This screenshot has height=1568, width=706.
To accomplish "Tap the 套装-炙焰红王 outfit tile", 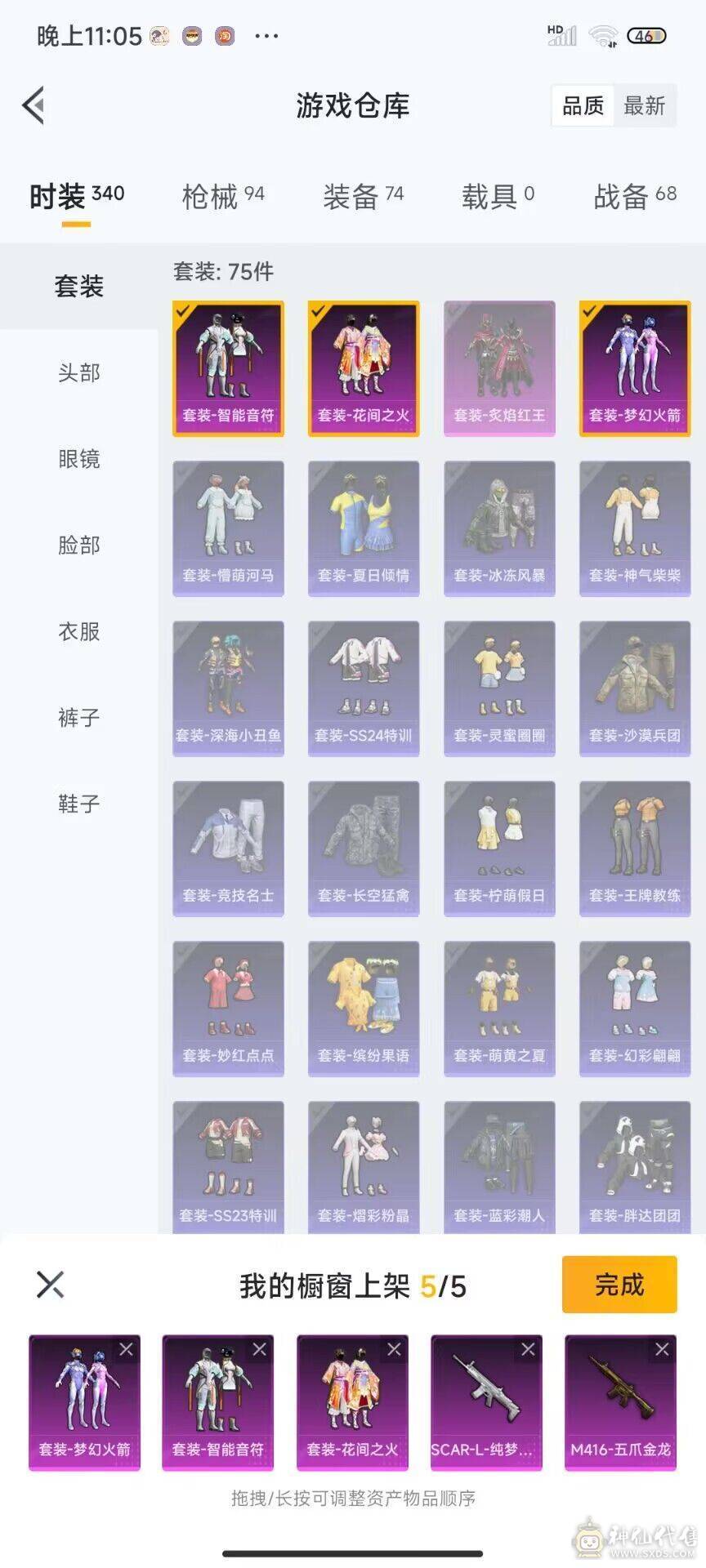I will click(499, 367).
